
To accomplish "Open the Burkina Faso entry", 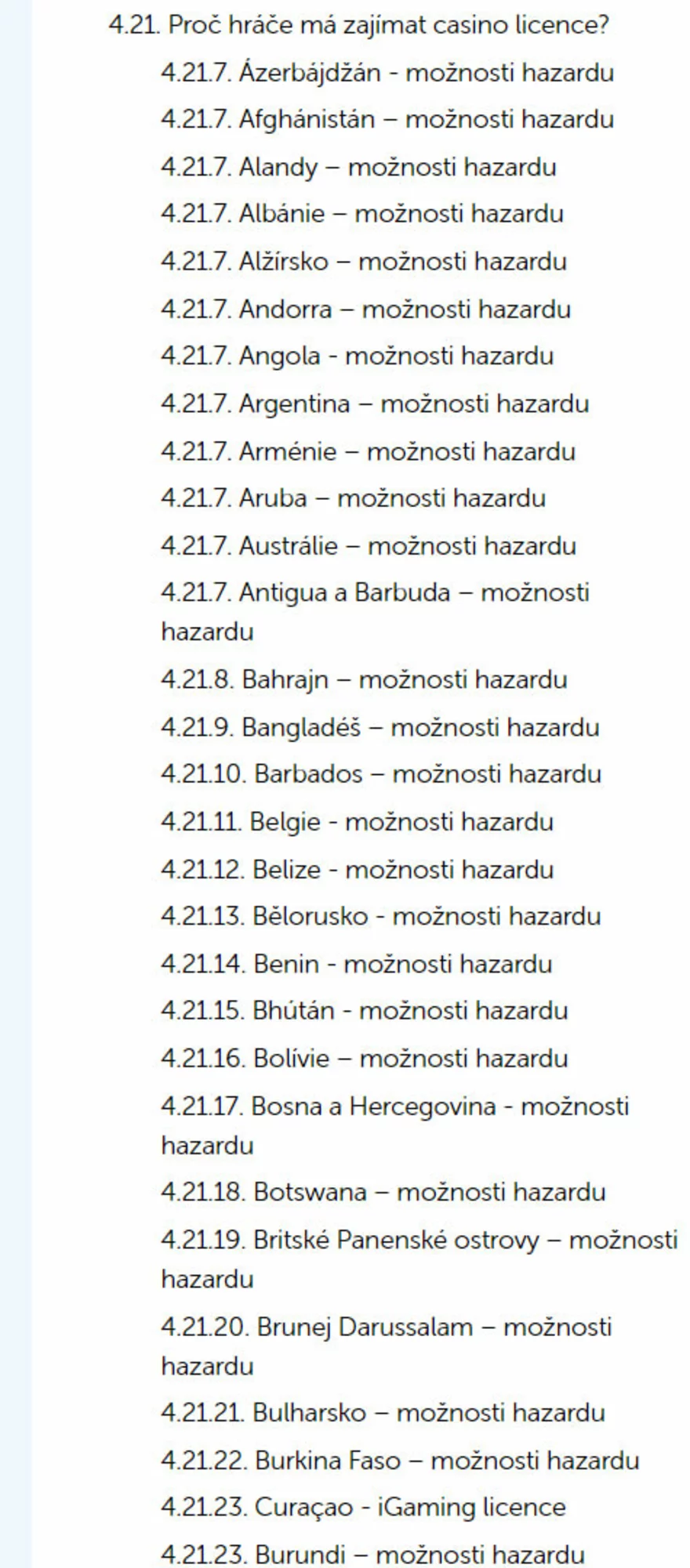I will pos(401,1461).
